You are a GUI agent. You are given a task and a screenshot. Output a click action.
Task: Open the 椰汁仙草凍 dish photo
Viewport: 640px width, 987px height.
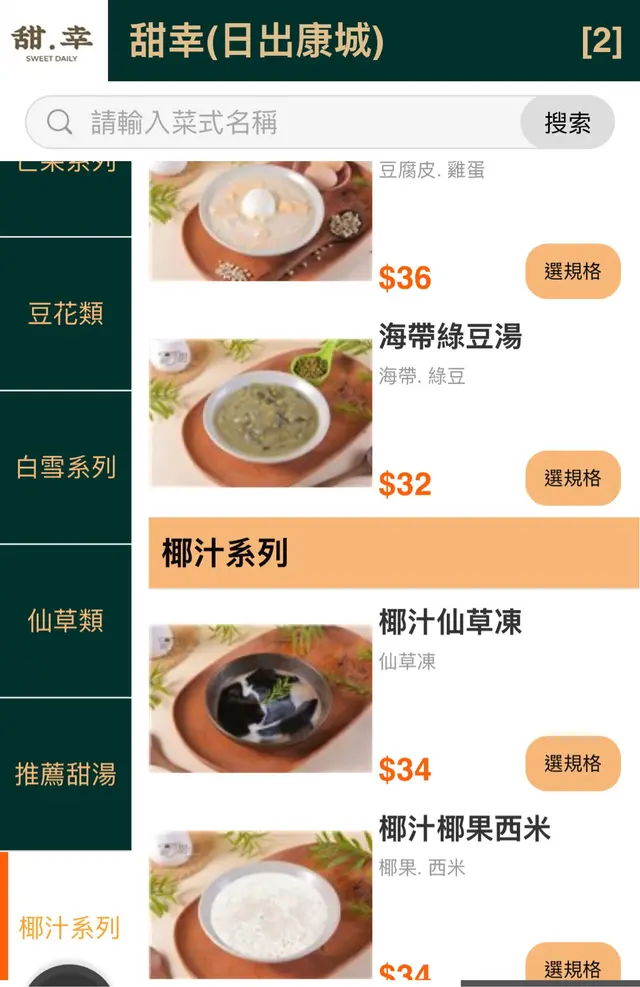tap(260, 698)
